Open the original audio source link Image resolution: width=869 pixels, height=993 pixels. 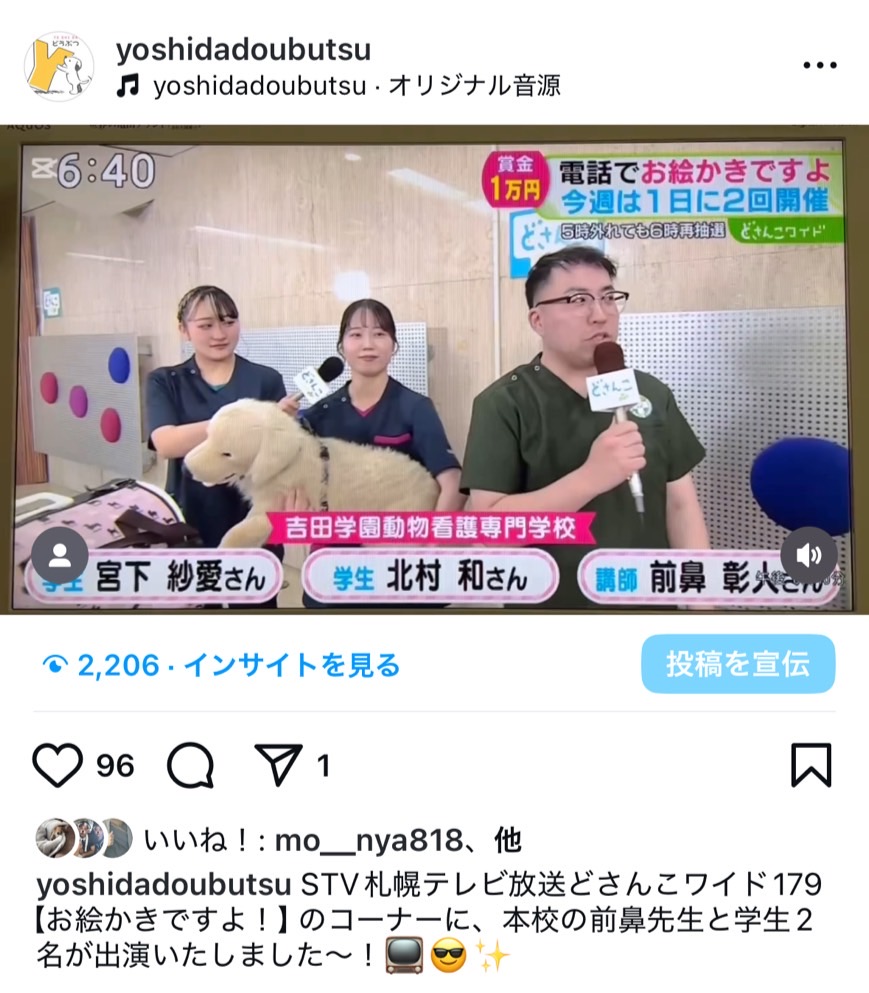click(x=356, y=86)
